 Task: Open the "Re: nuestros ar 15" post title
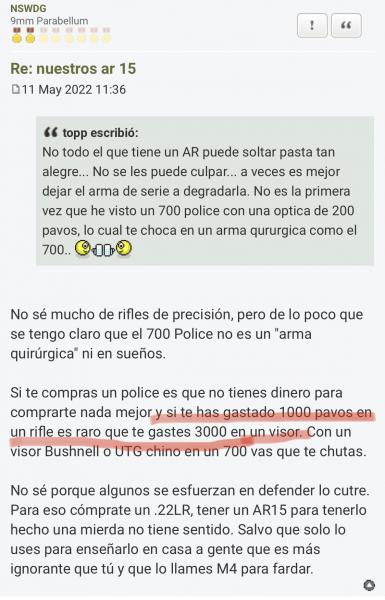tap(73, 68)
